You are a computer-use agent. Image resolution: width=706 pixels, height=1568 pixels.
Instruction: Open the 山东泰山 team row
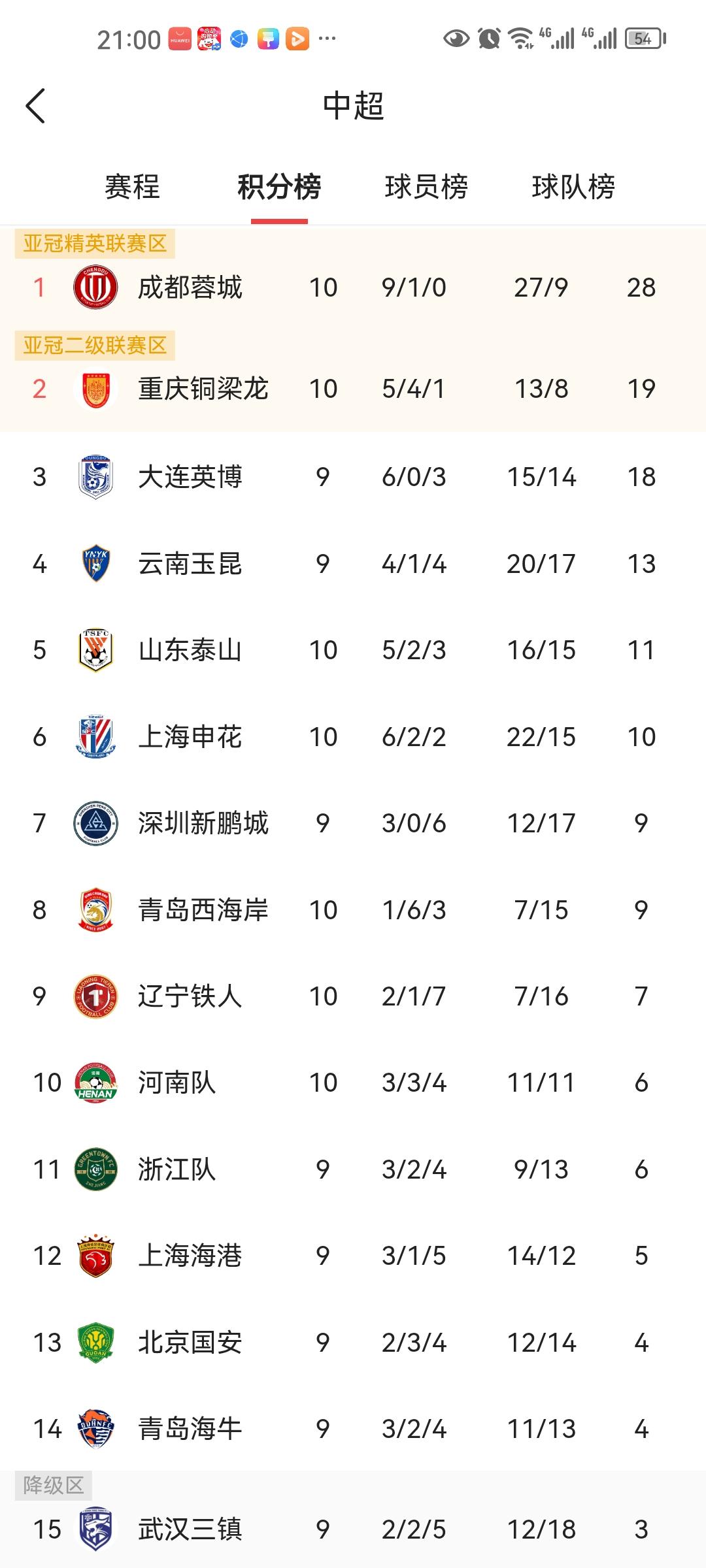click(x=353, y=650)
